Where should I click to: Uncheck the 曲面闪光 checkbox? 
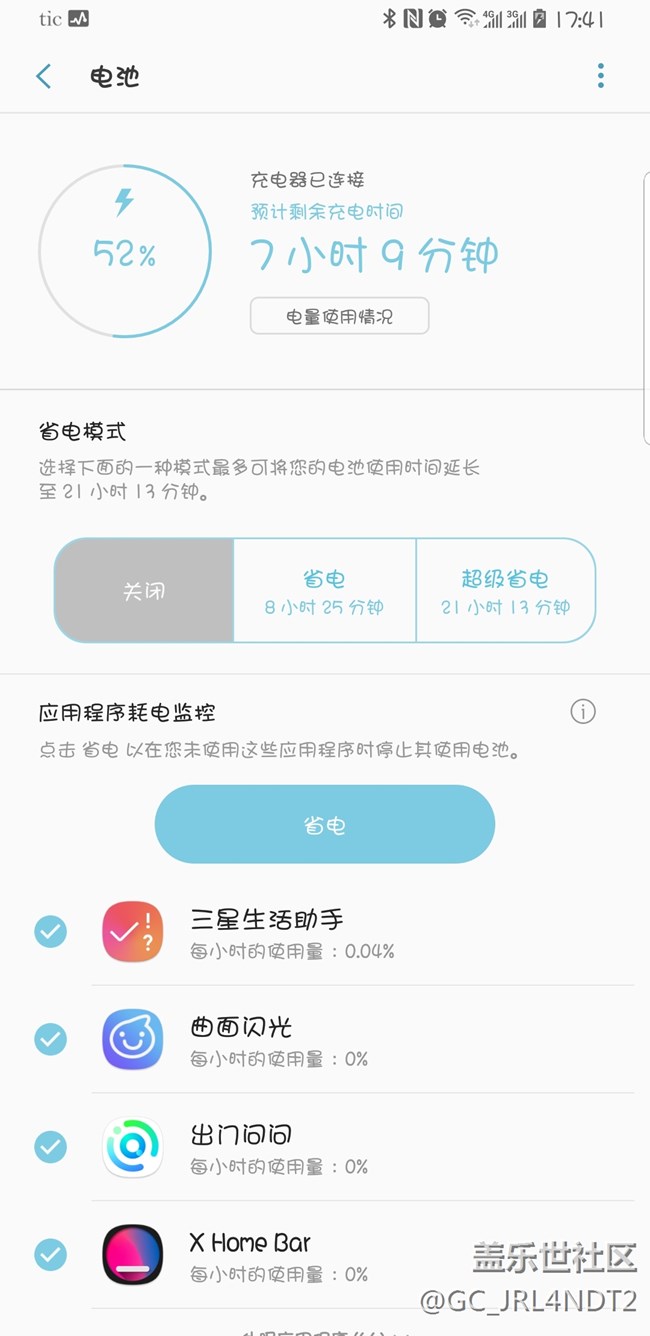(x=51, y=1040)
